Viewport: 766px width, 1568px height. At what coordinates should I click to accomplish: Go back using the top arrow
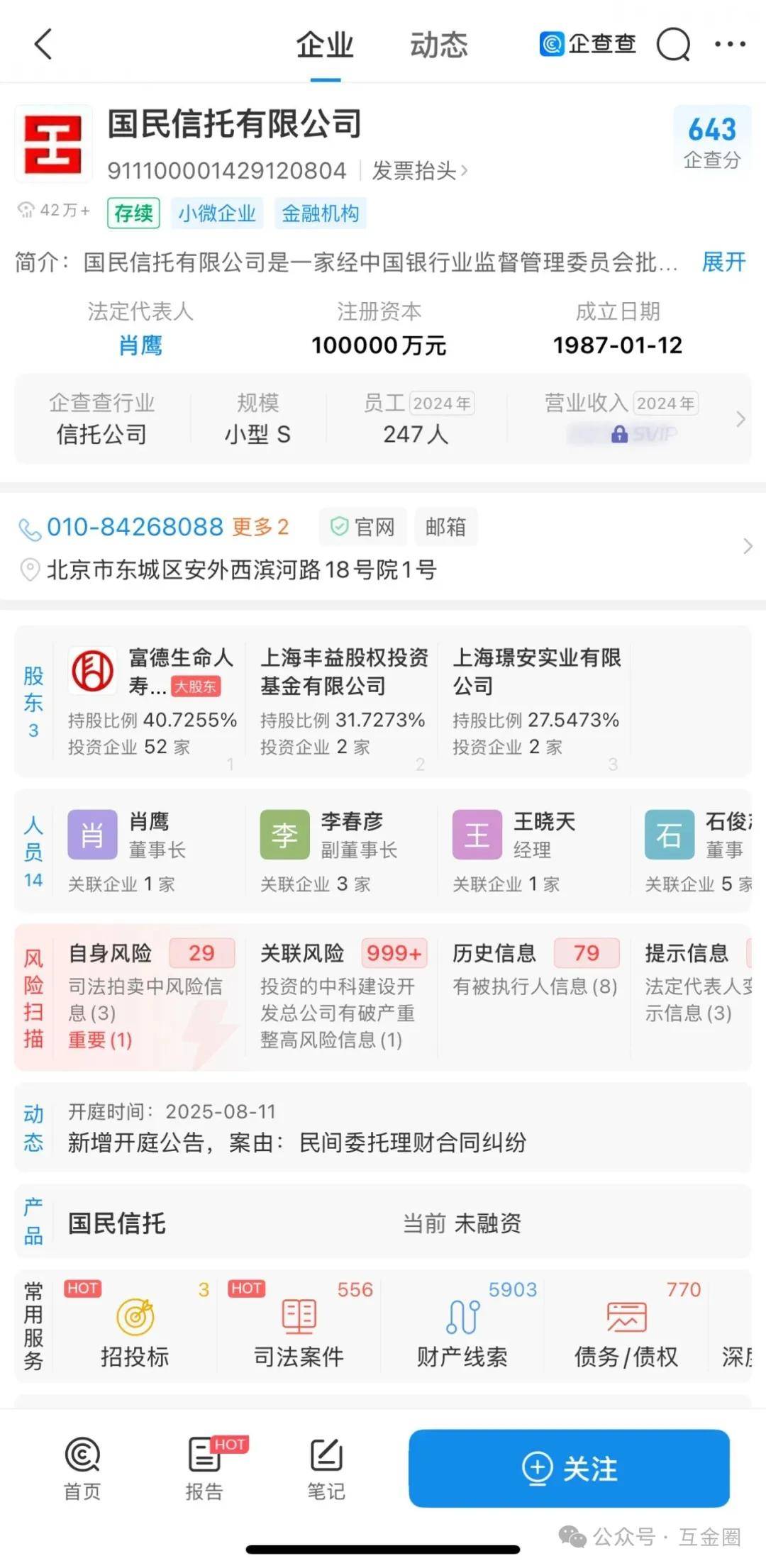(44, 44)
